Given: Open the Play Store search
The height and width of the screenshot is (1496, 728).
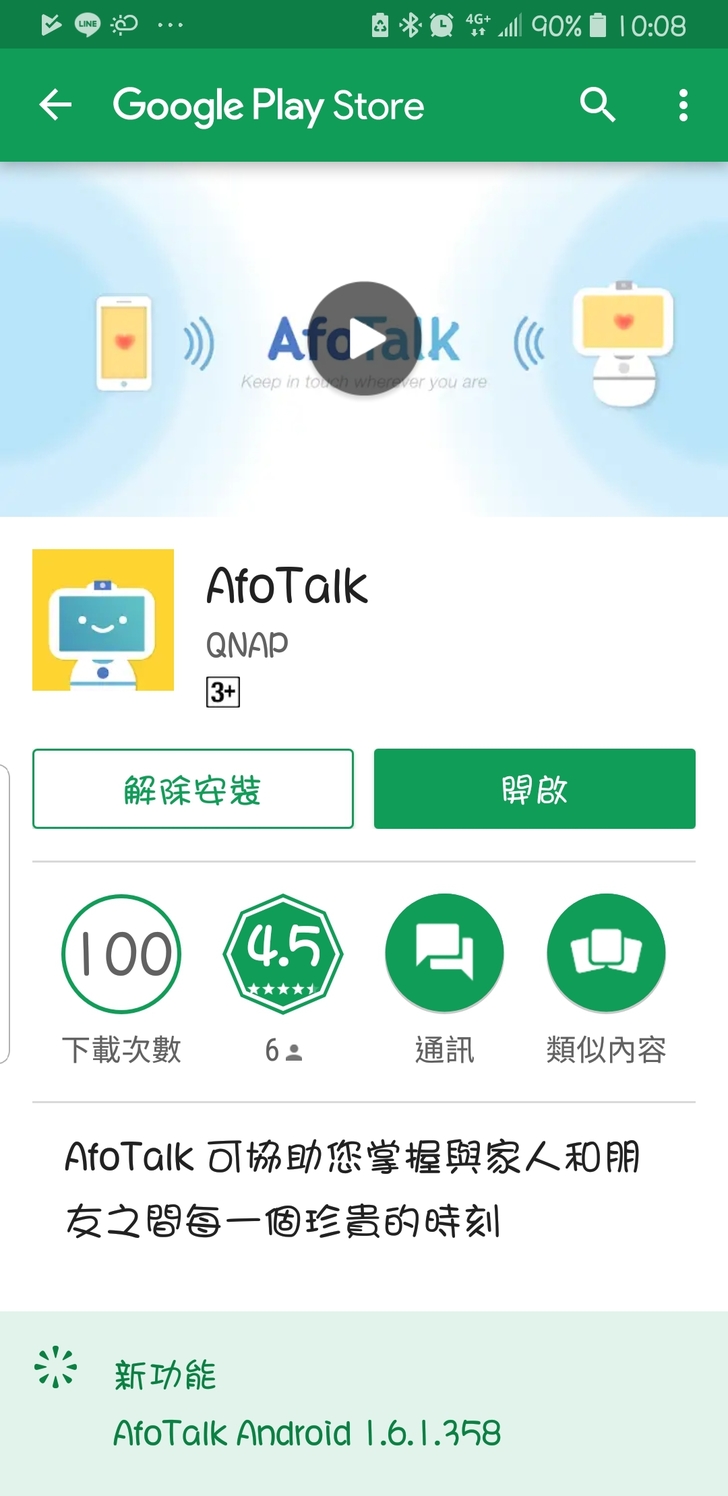Looking at the screenshot, I should (597, 105).
